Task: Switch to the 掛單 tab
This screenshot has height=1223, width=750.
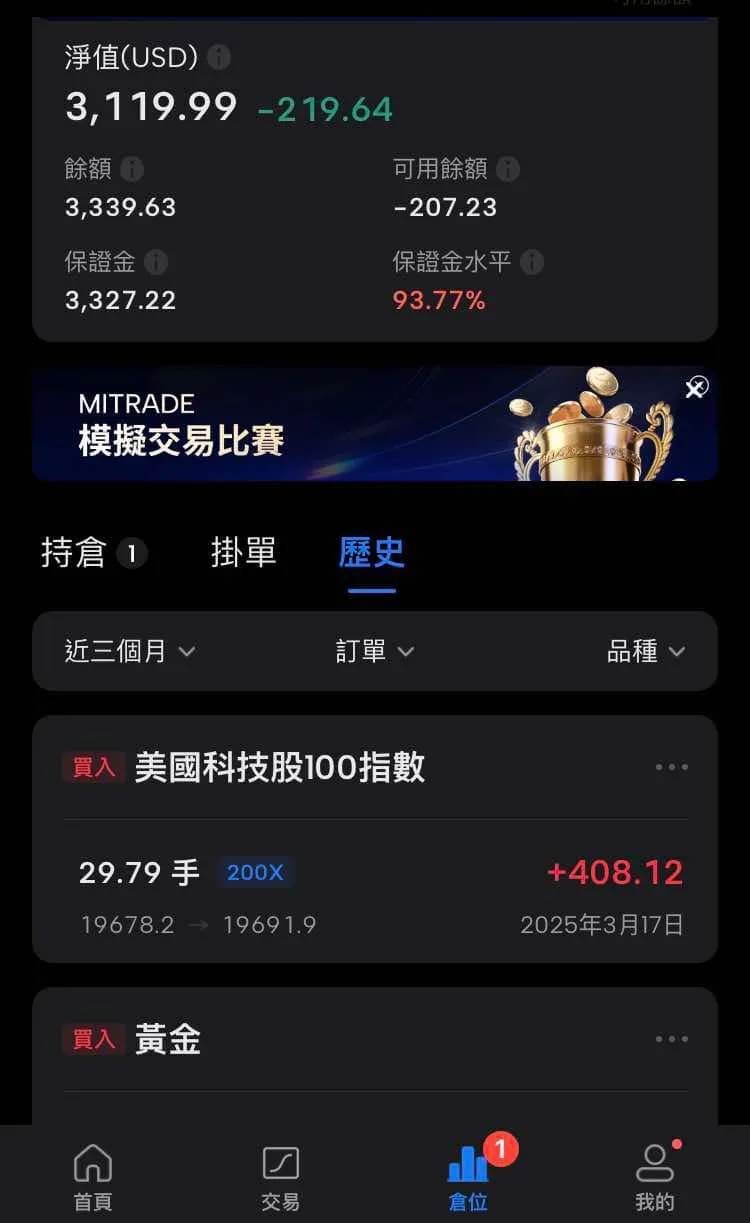Action: click(x=243, y=553)
